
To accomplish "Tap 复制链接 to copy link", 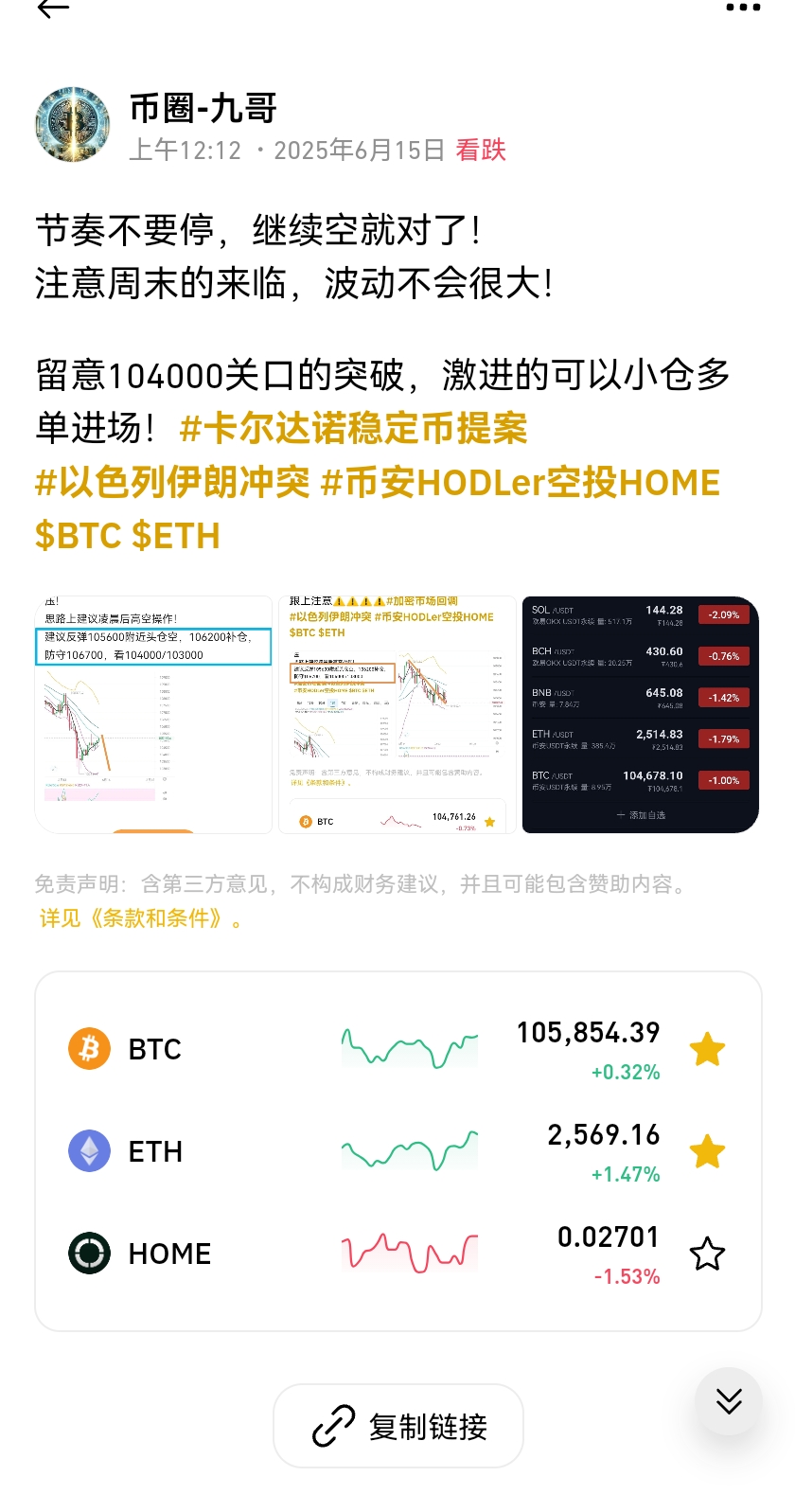I will [398, 1426].
